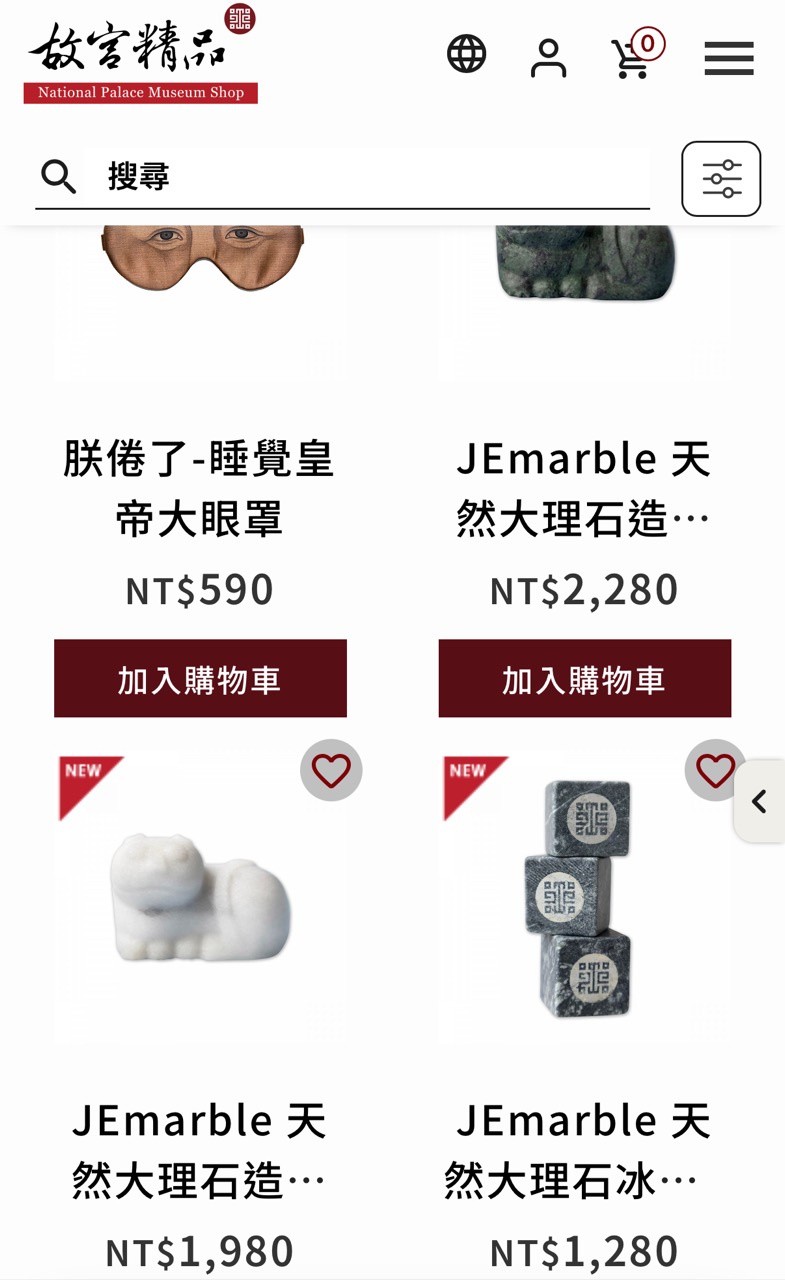Open the marble ice cubes product
The height and width of the screenshot is (1280, 785).
coord(585,897)
